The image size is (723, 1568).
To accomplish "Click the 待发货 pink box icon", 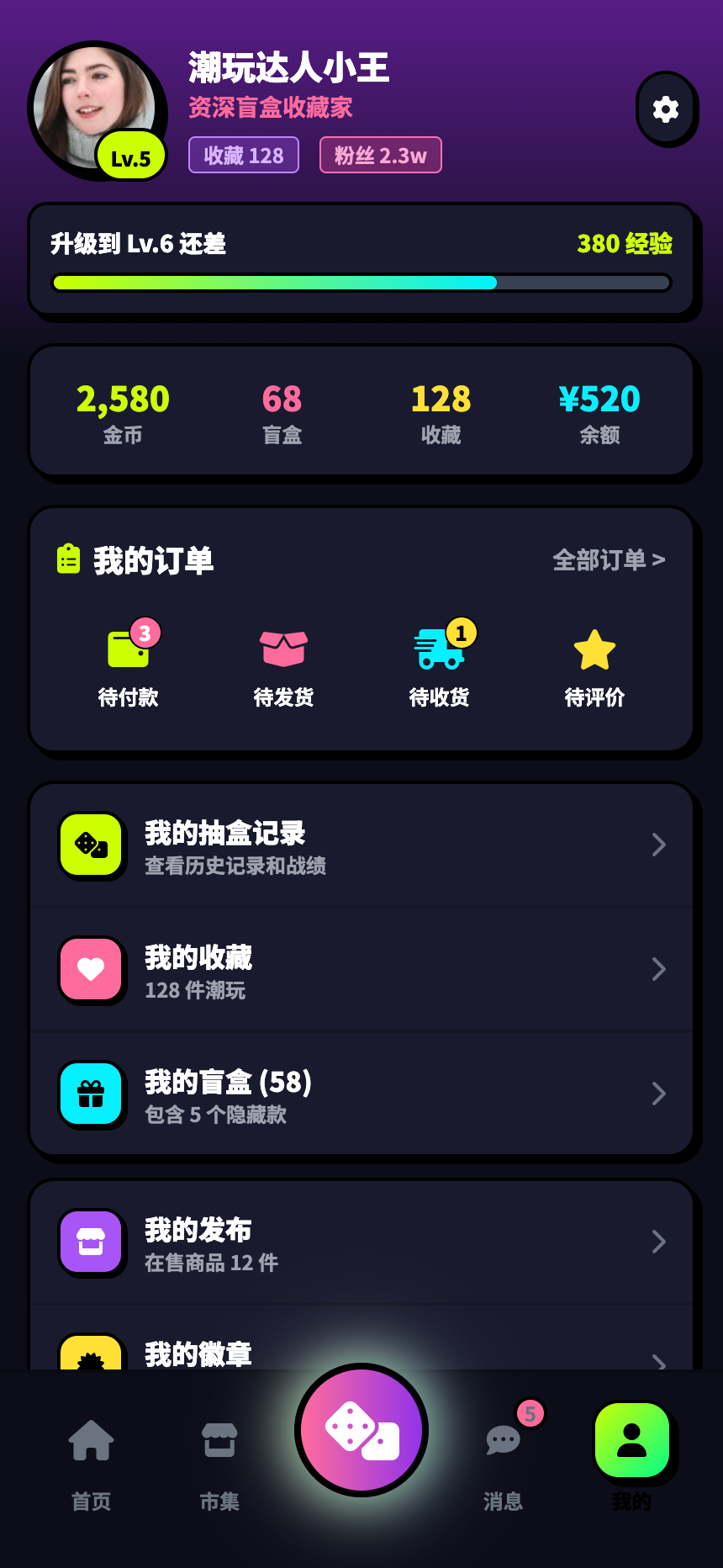I will click(x=283, y=648).
